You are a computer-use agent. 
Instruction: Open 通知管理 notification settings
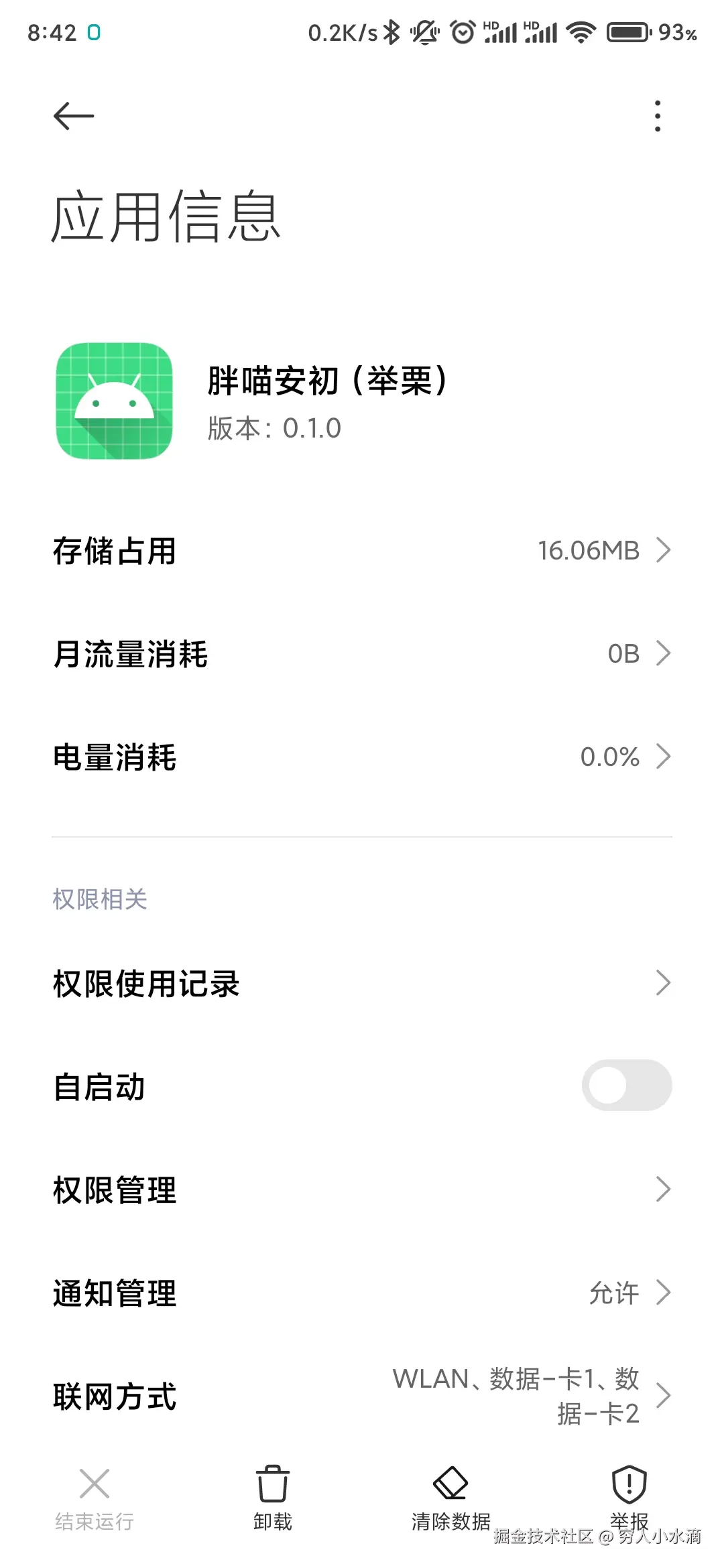(362, 1293)
